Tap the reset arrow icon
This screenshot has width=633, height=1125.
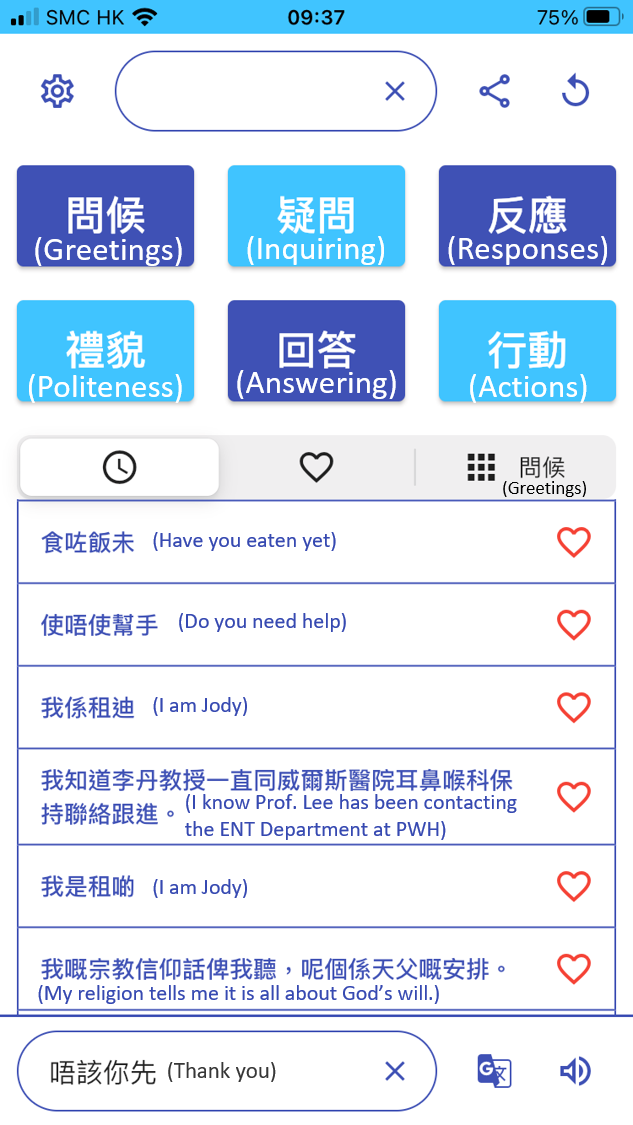point(576,91)
